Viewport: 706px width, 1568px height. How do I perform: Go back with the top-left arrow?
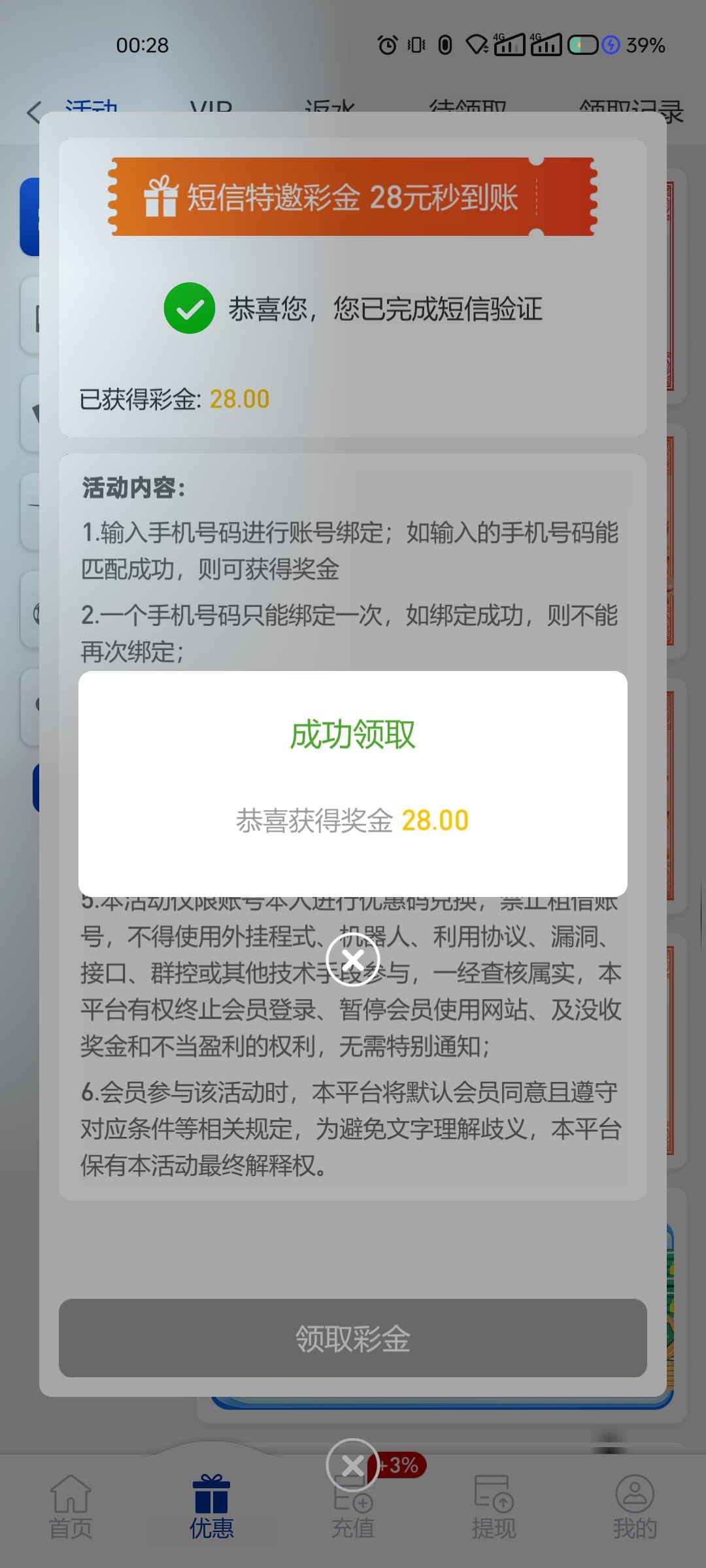[x=34, y=112]
